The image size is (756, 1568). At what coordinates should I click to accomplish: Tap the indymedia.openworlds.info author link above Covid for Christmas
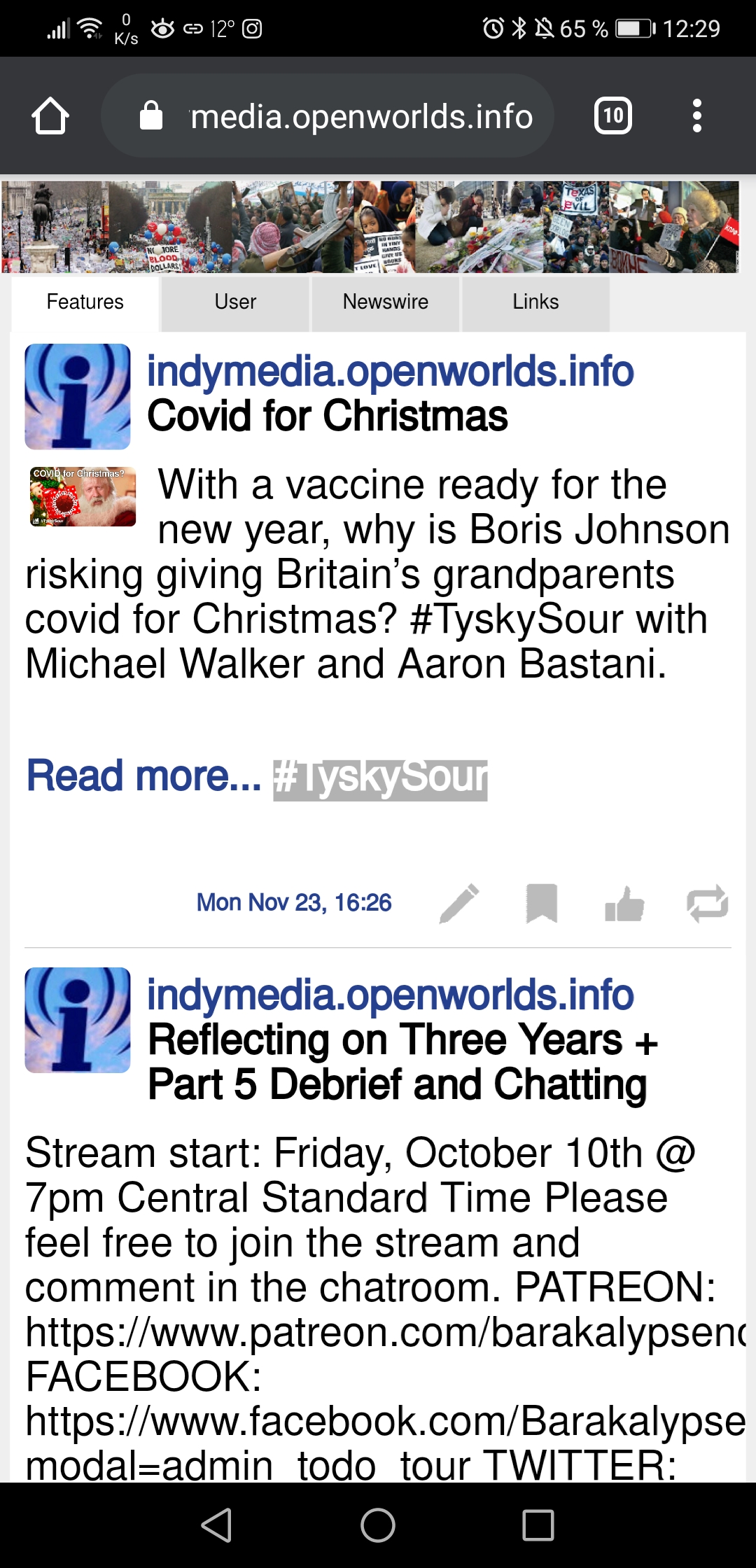(390, 371)
